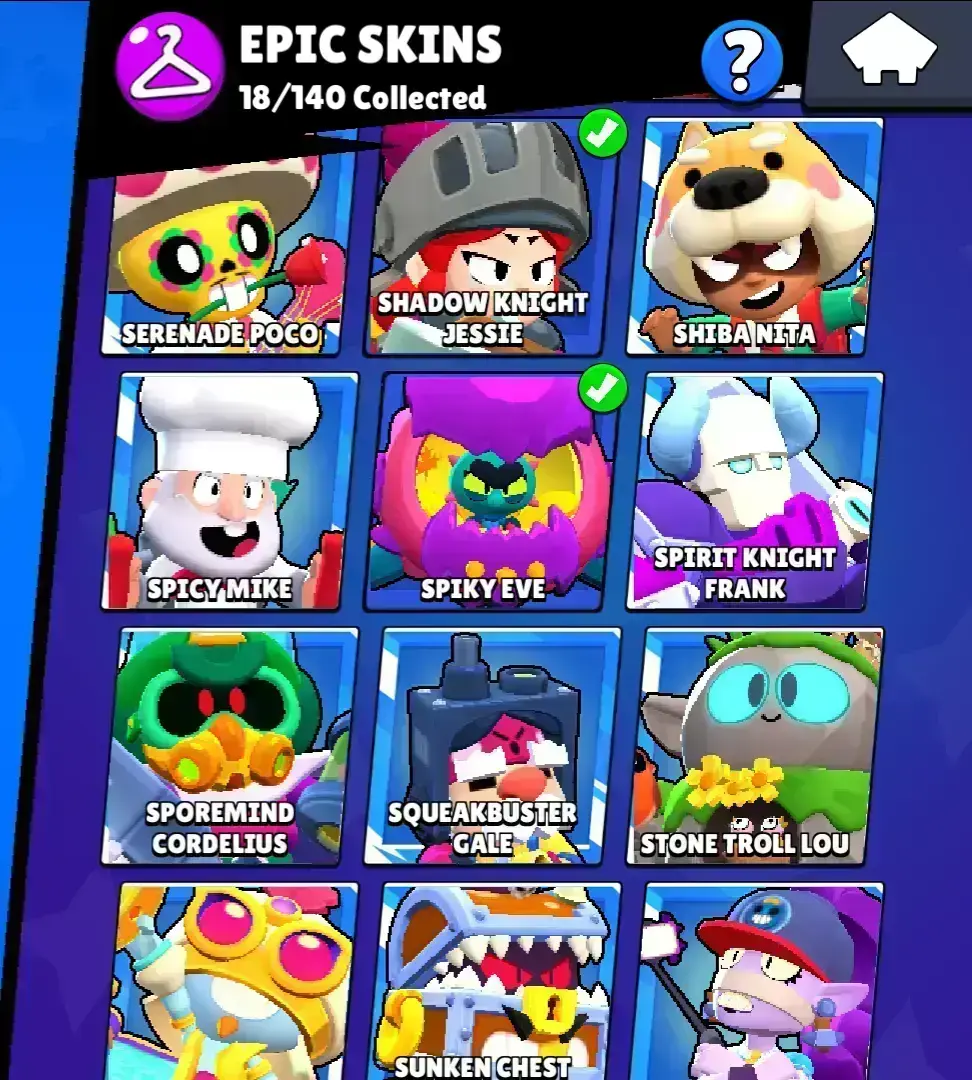Open the Stone Troll Lou skin

[756, 746]
